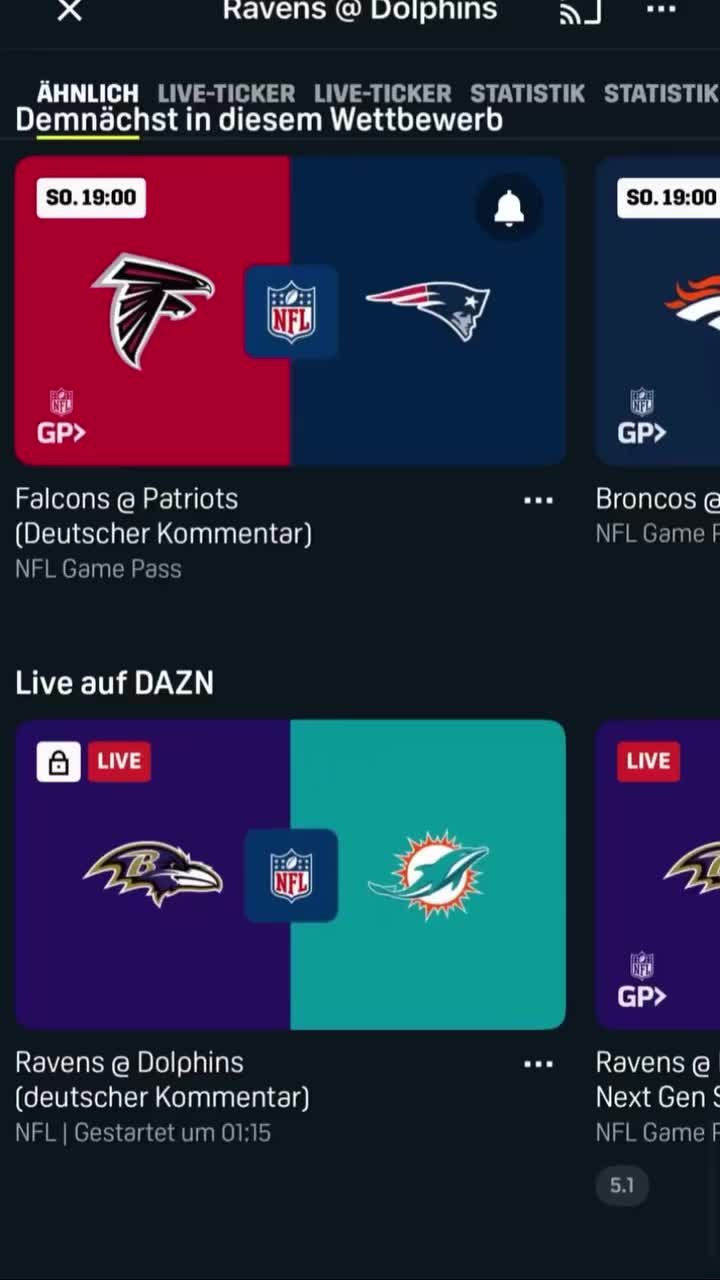Show more options for Falcons @ Patriots
This screenshot has height=1280, width=720.
538,501
